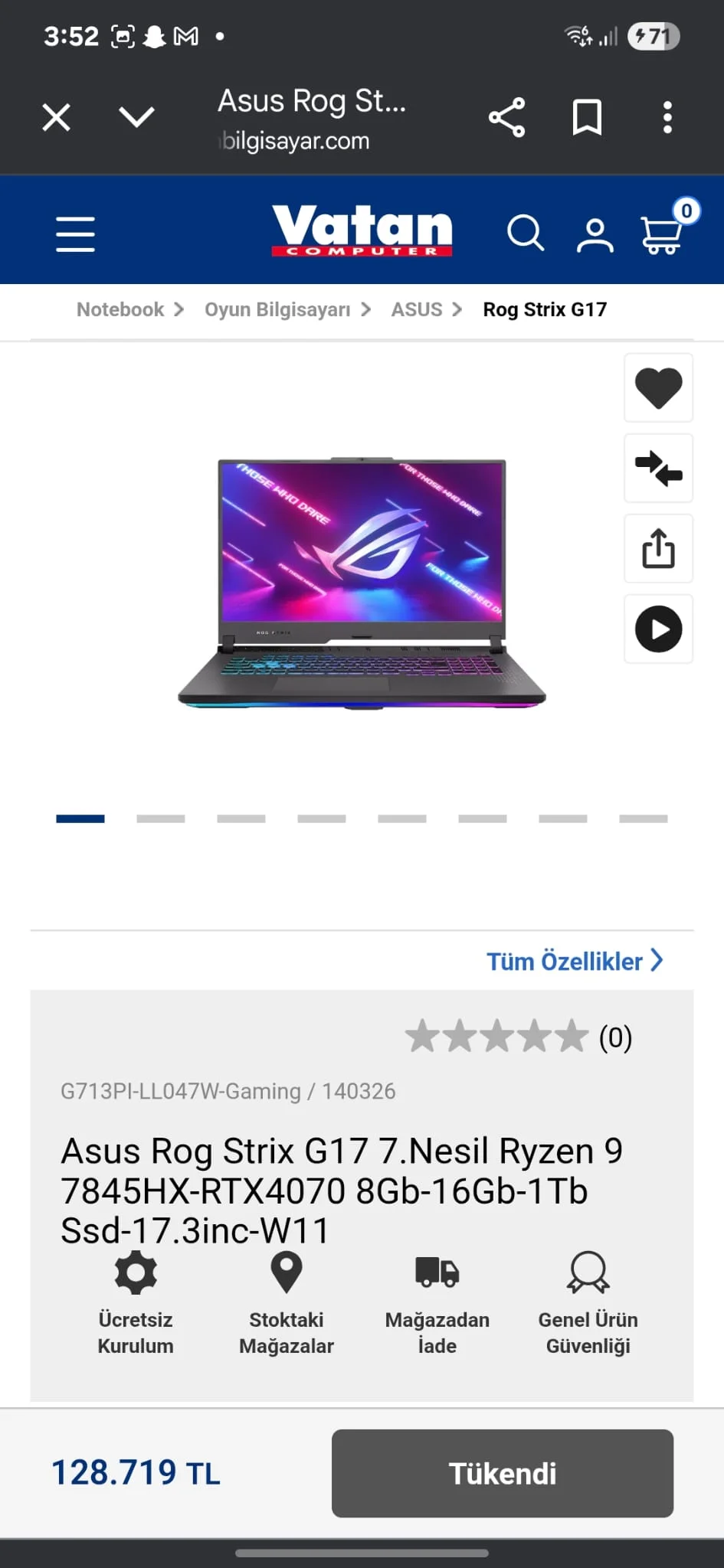
Task: Play the product video
Action: point(658,629)
